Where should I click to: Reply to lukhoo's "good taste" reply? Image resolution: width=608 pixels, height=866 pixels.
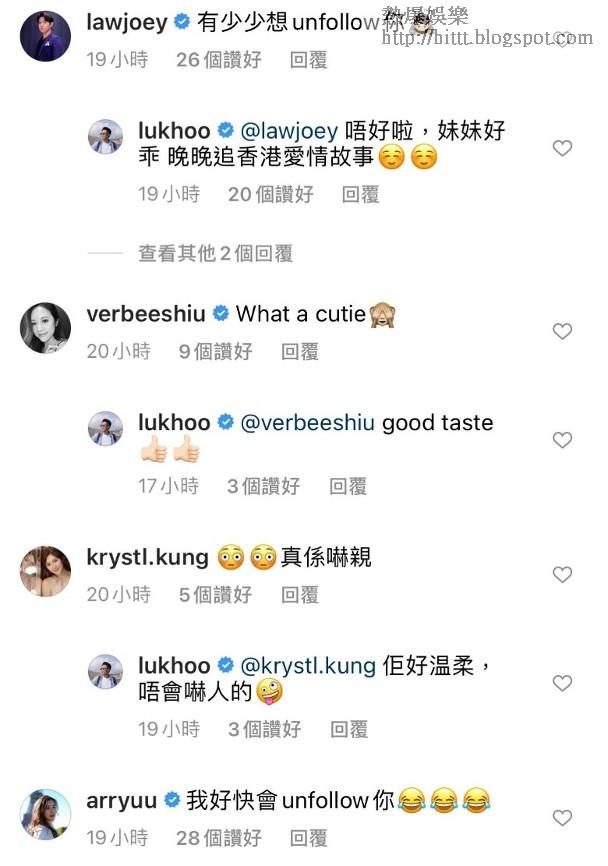tap(348, 486)
